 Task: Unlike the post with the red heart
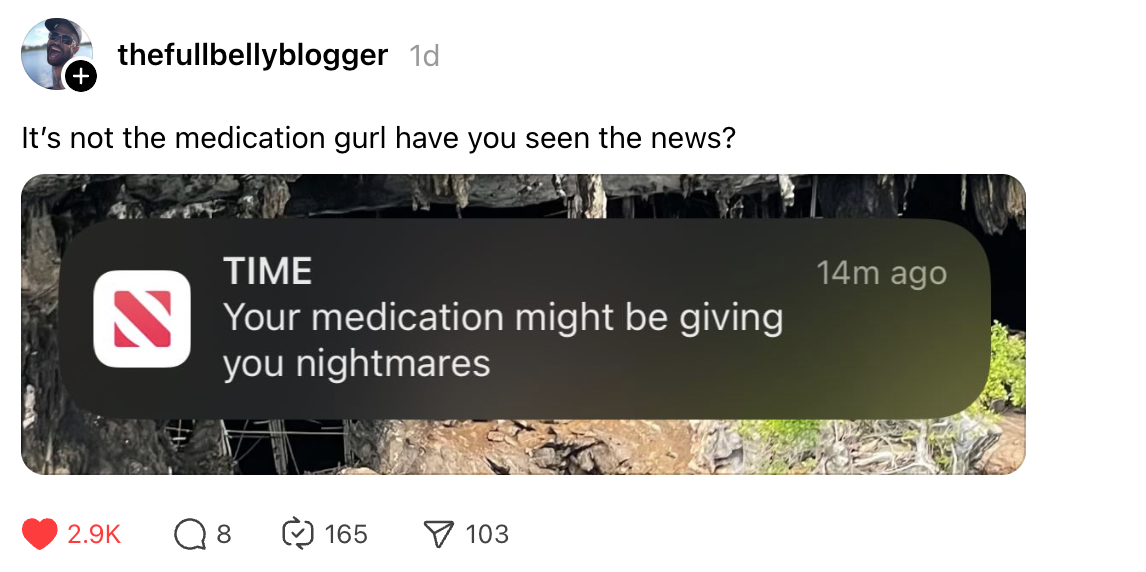[x=40, y=535]
